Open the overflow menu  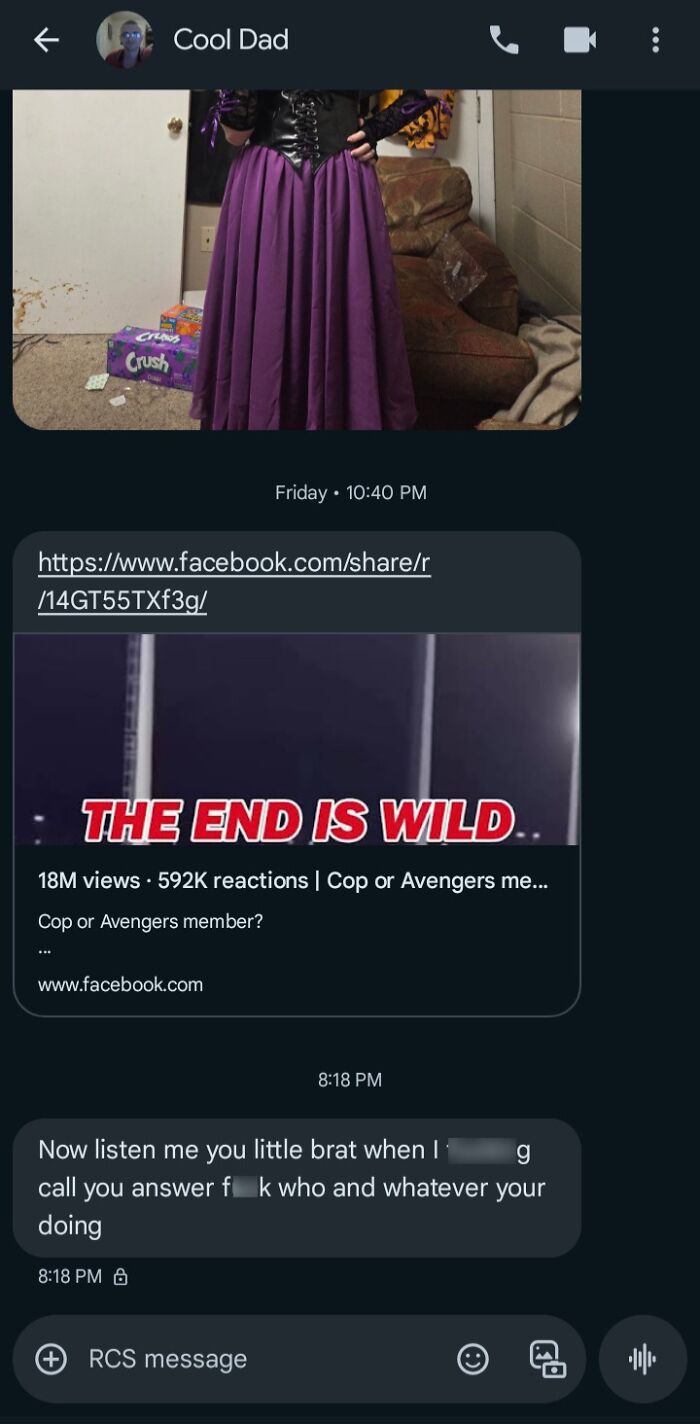(x=655, y=40)
